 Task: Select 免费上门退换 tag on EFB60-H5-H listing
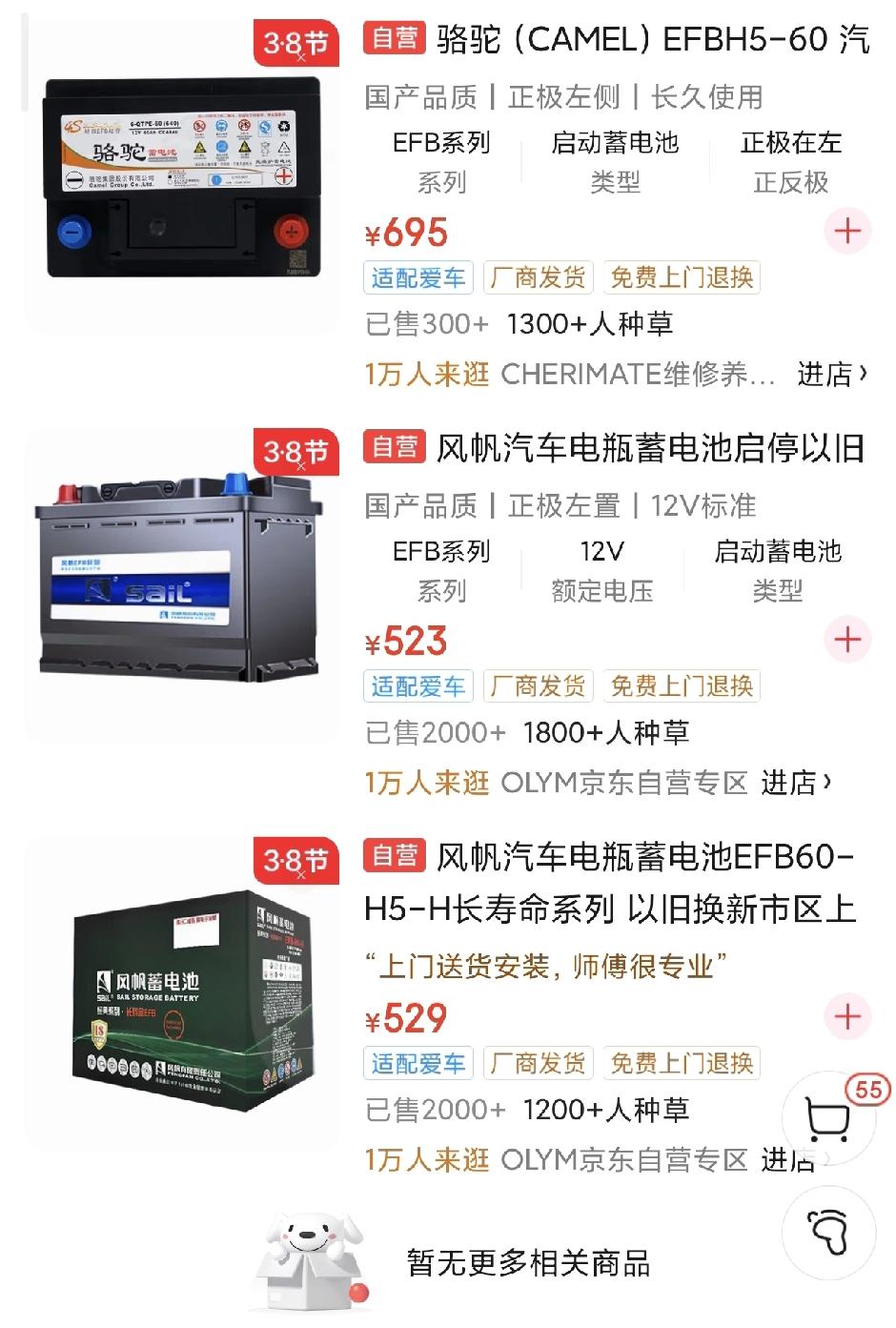pos(680,1063)
